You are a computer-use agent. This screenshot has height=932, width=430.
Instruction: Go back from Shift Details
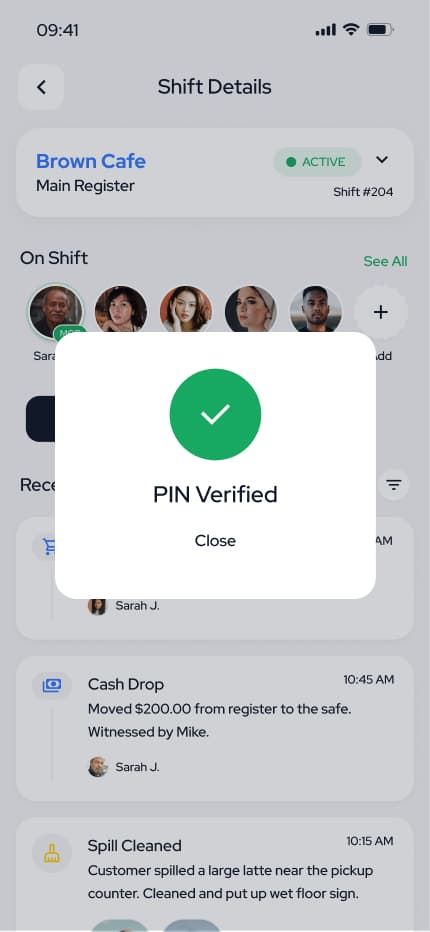coord(41,87)
